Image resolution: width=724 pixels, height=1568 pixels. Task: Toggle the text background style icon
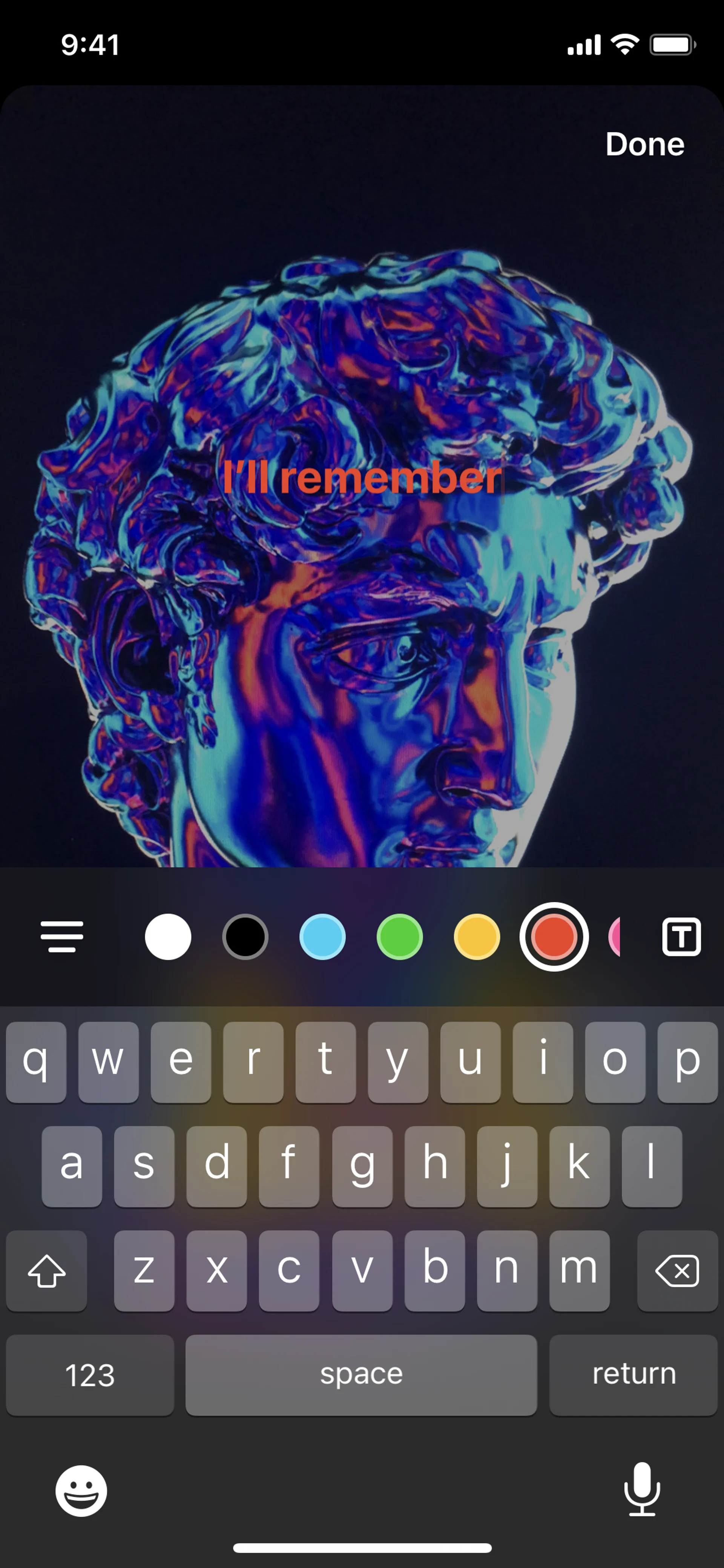(681, 937)
